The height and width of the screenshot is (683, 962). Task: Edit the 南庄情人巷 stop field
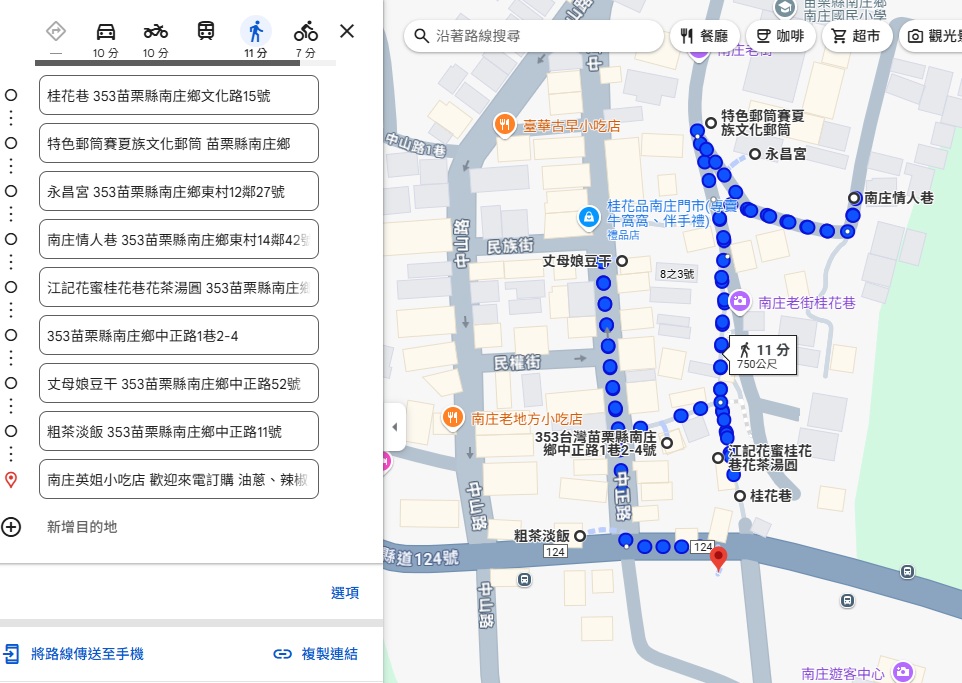(179, 240)
